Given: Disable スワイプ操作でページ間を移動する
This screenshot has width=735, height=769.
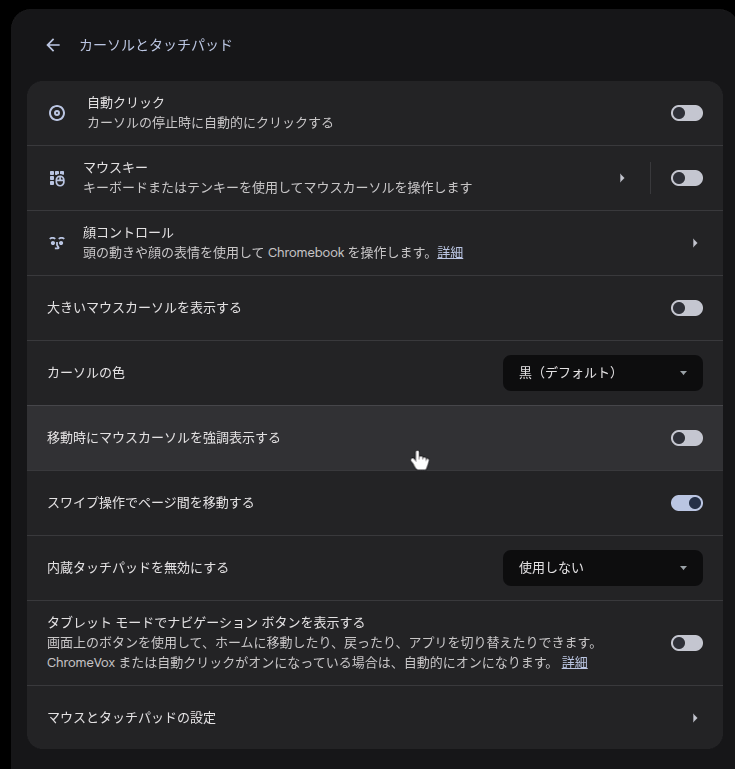Looking at the screenshot, I should pyautogui.click(x=686, y=503).
